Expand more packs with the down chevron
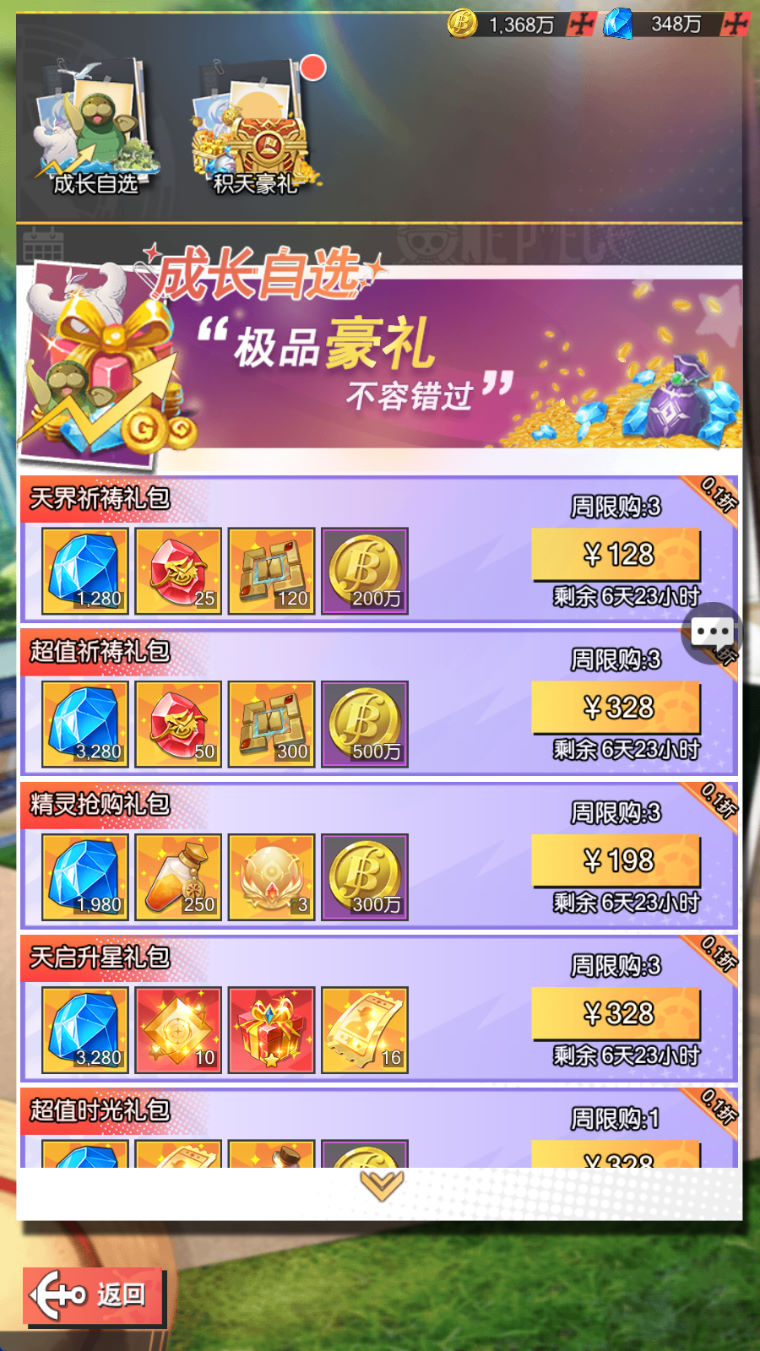The image size is (760, 1351). (x=381, y=1186)
